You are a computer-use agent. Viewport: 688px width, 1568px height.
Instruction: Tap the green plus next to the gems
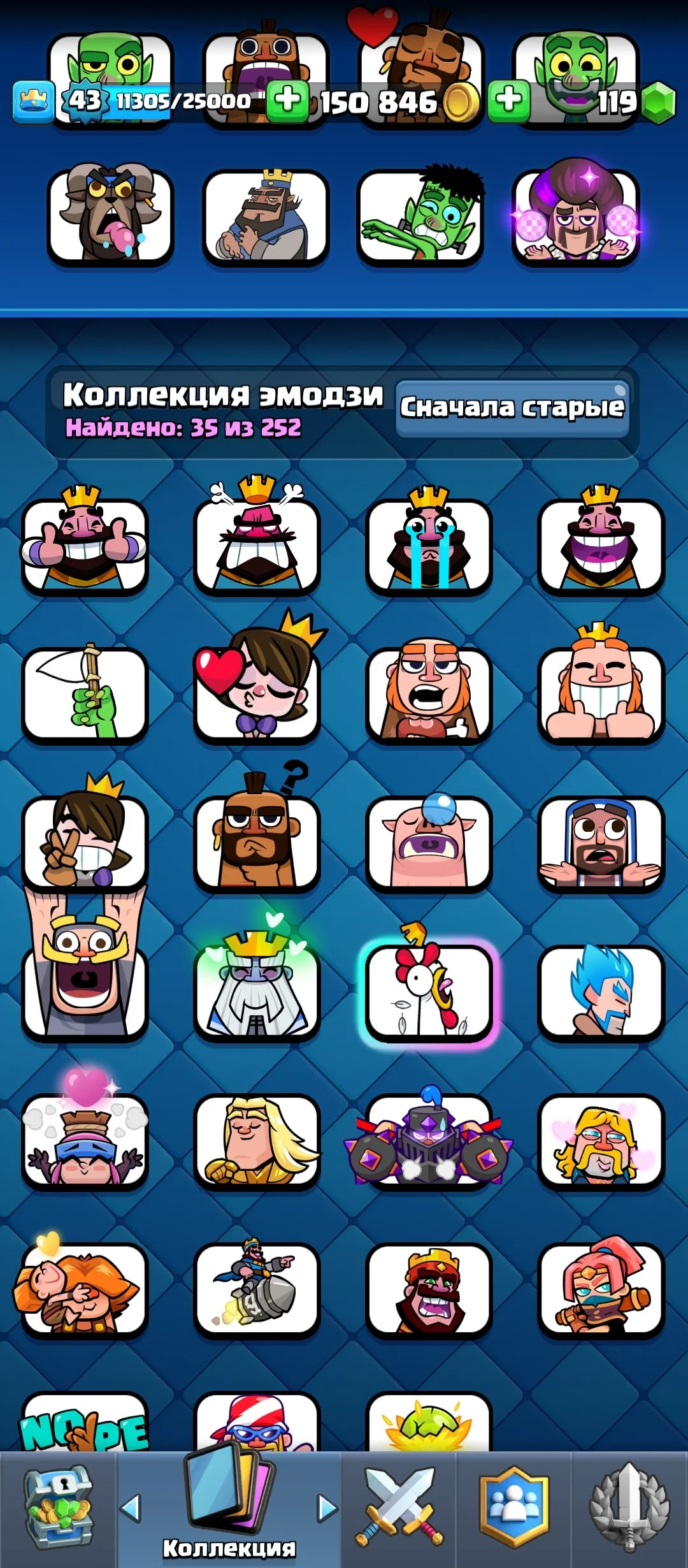tap(508, 100)
